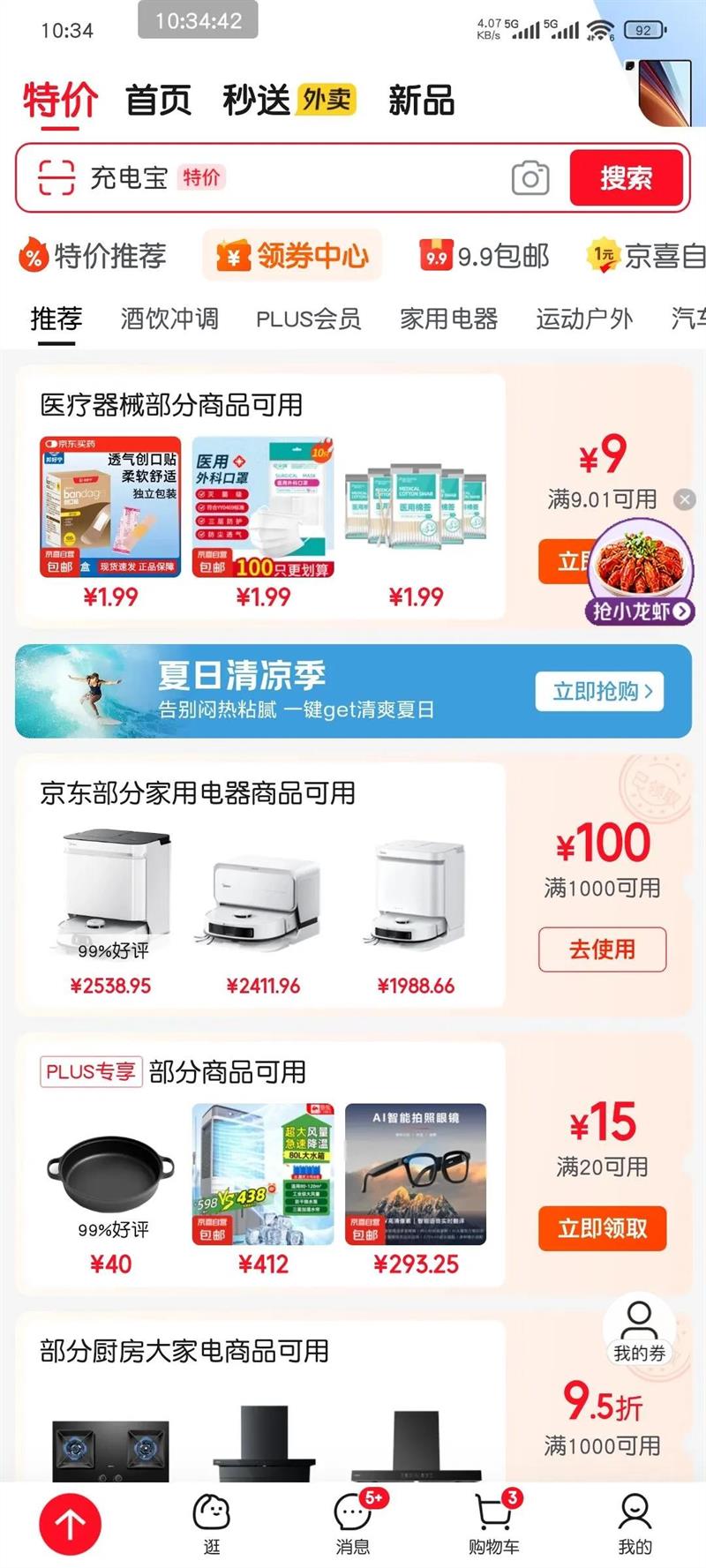Select the 家用电器 category tab

coord(447,318)
